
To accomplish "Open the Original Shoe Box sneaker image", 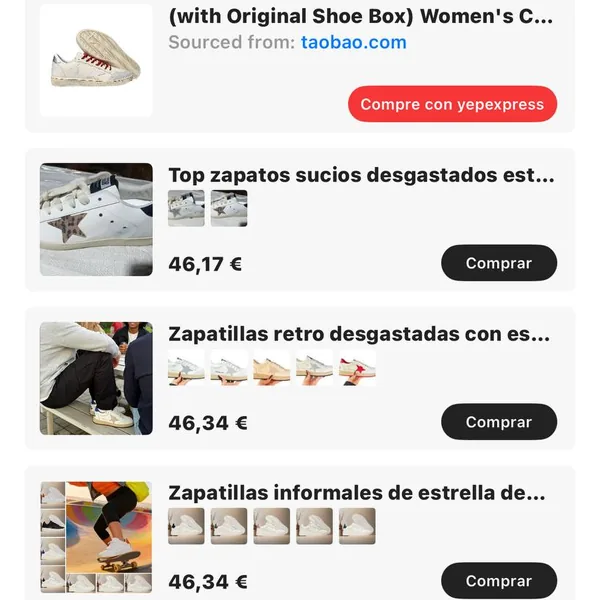I will point(96,60).
